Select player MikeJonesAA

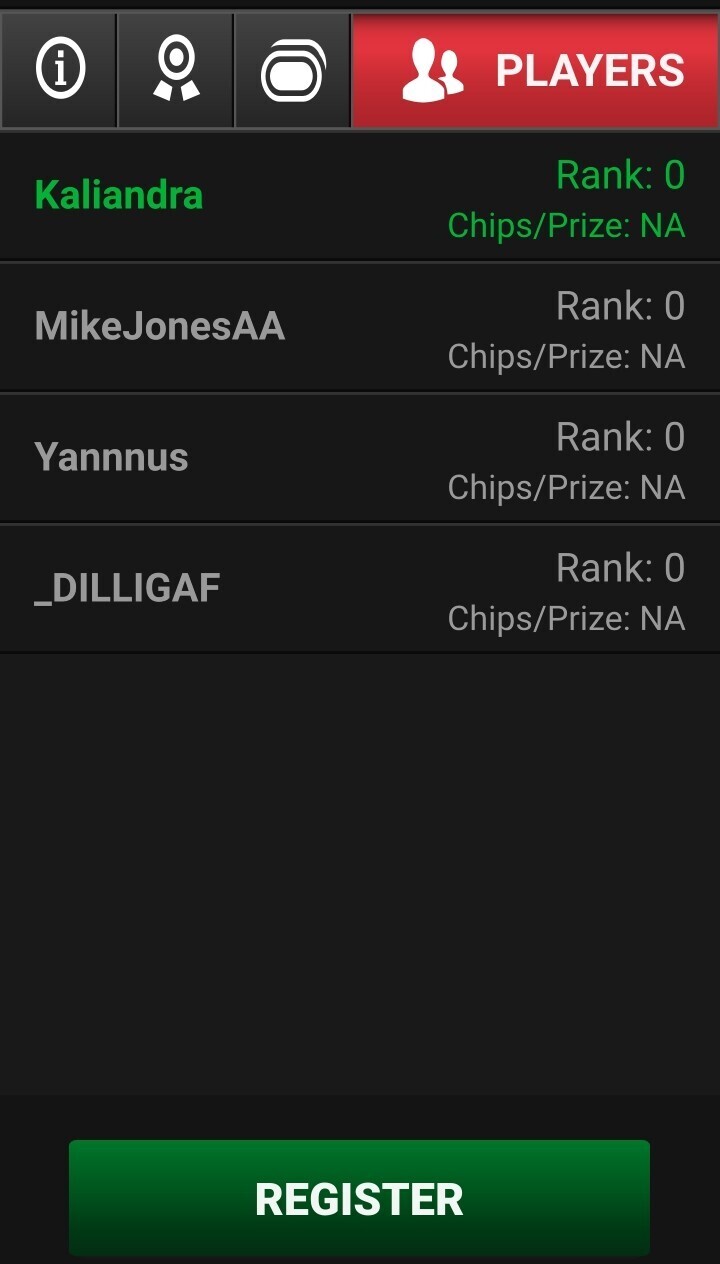[360, 328]
